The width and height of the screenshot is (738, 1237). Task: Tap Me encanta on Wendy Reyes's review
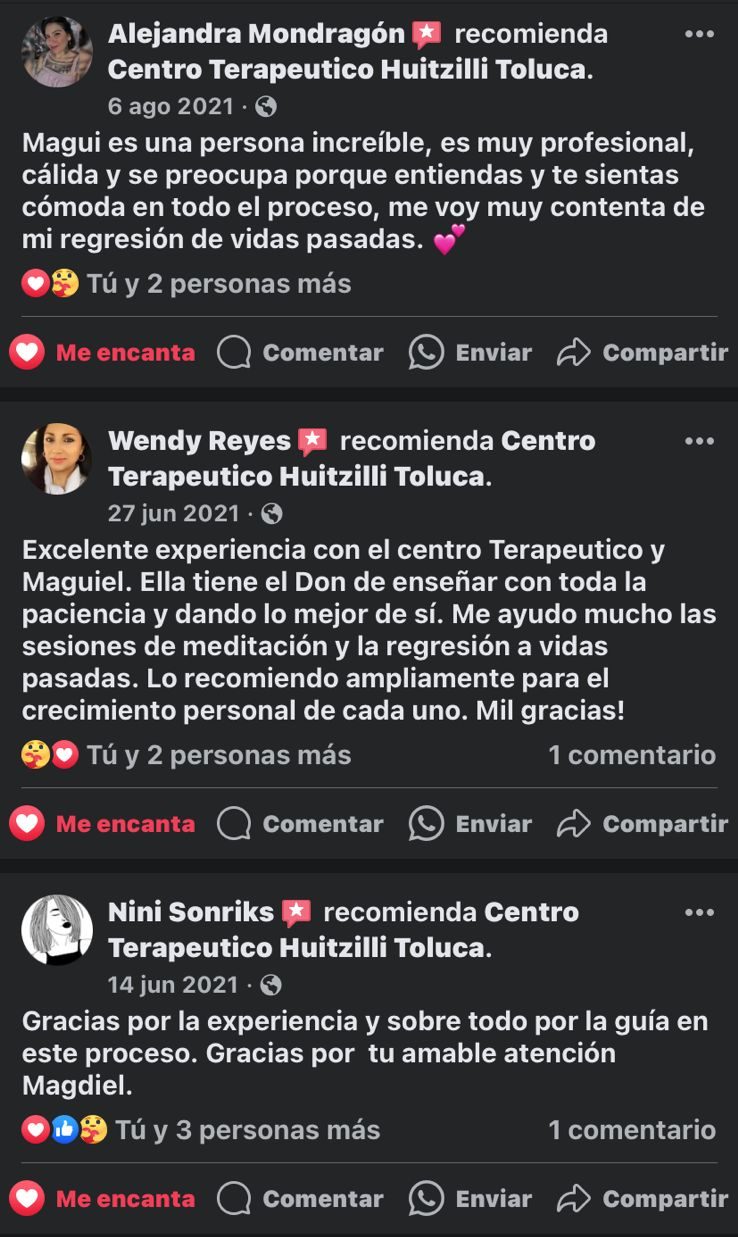click(x=103, y=824)
